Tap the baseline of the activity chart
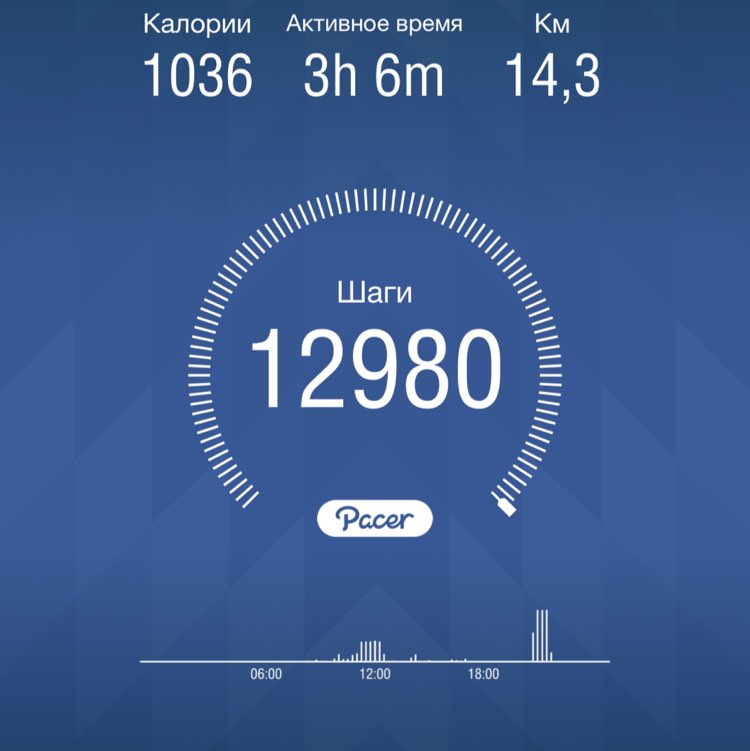Image resolution: width=750 pixels, height=751 pixels. pyautogui.click(x=375, y=661)
